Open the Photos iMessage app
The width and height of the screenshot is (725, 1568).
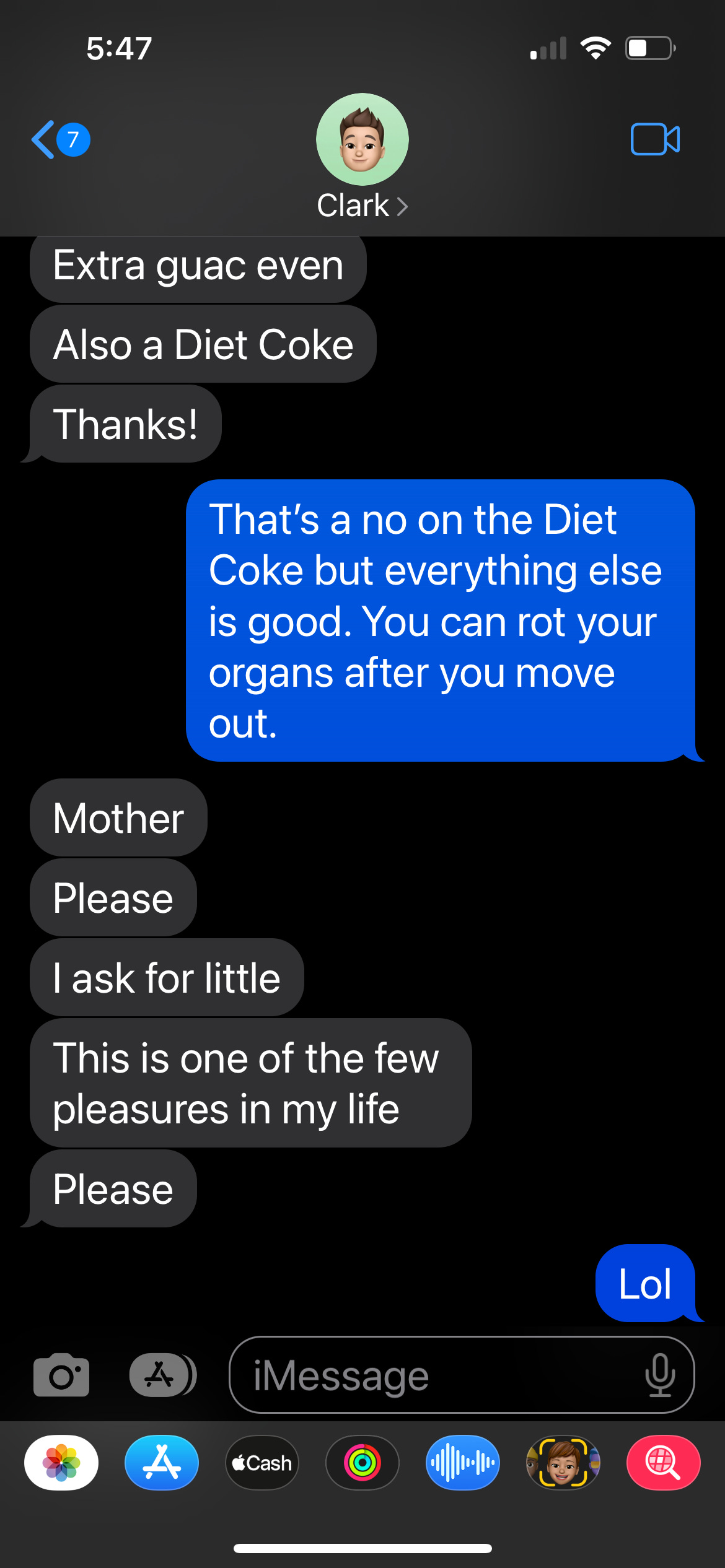(x=61, y=1463)
